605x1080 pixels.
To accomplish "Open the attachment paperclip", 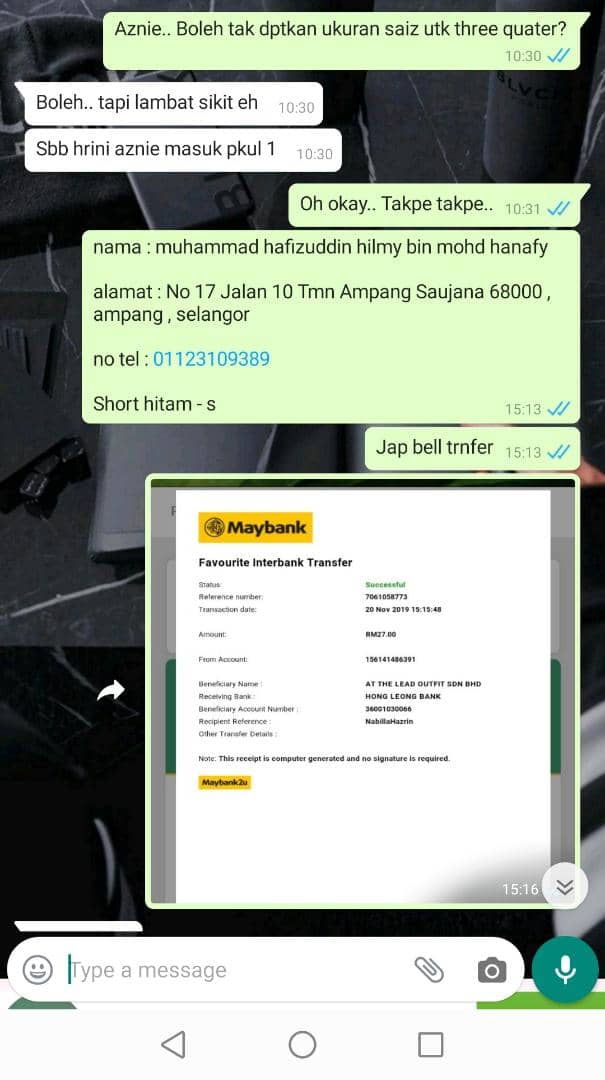I will pos(429,970).
